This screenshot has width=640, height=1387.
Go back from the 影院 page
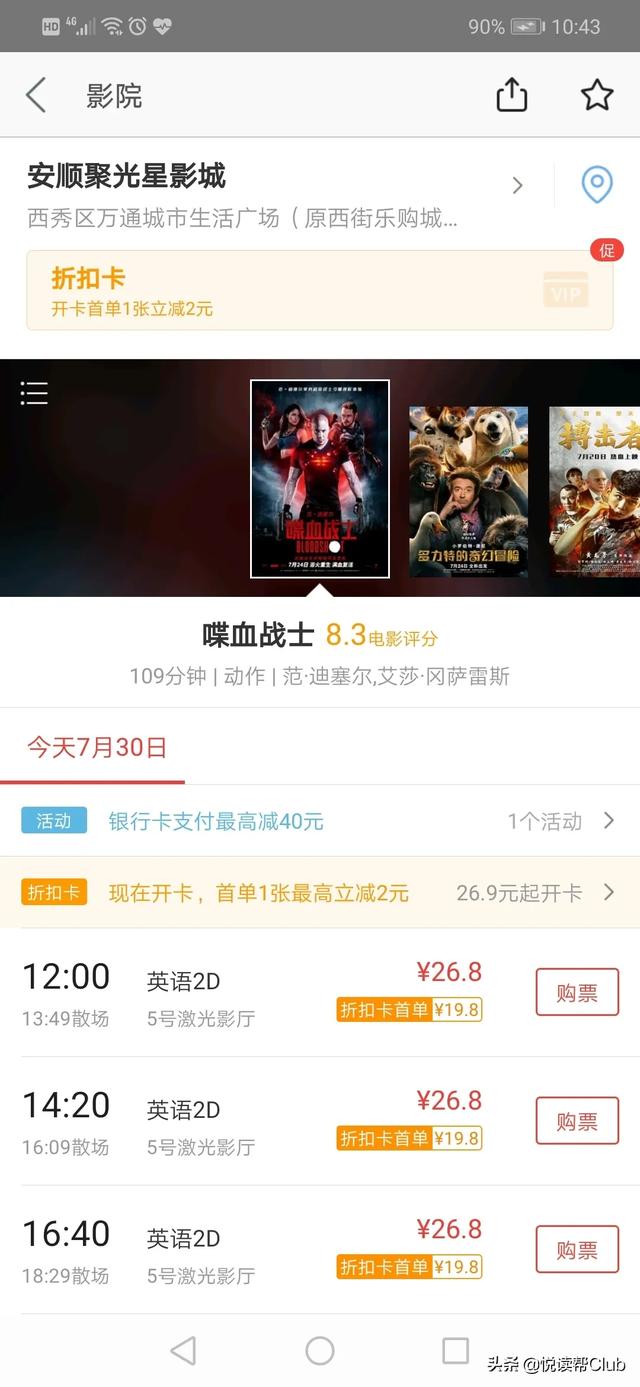(x=36, y=96)
